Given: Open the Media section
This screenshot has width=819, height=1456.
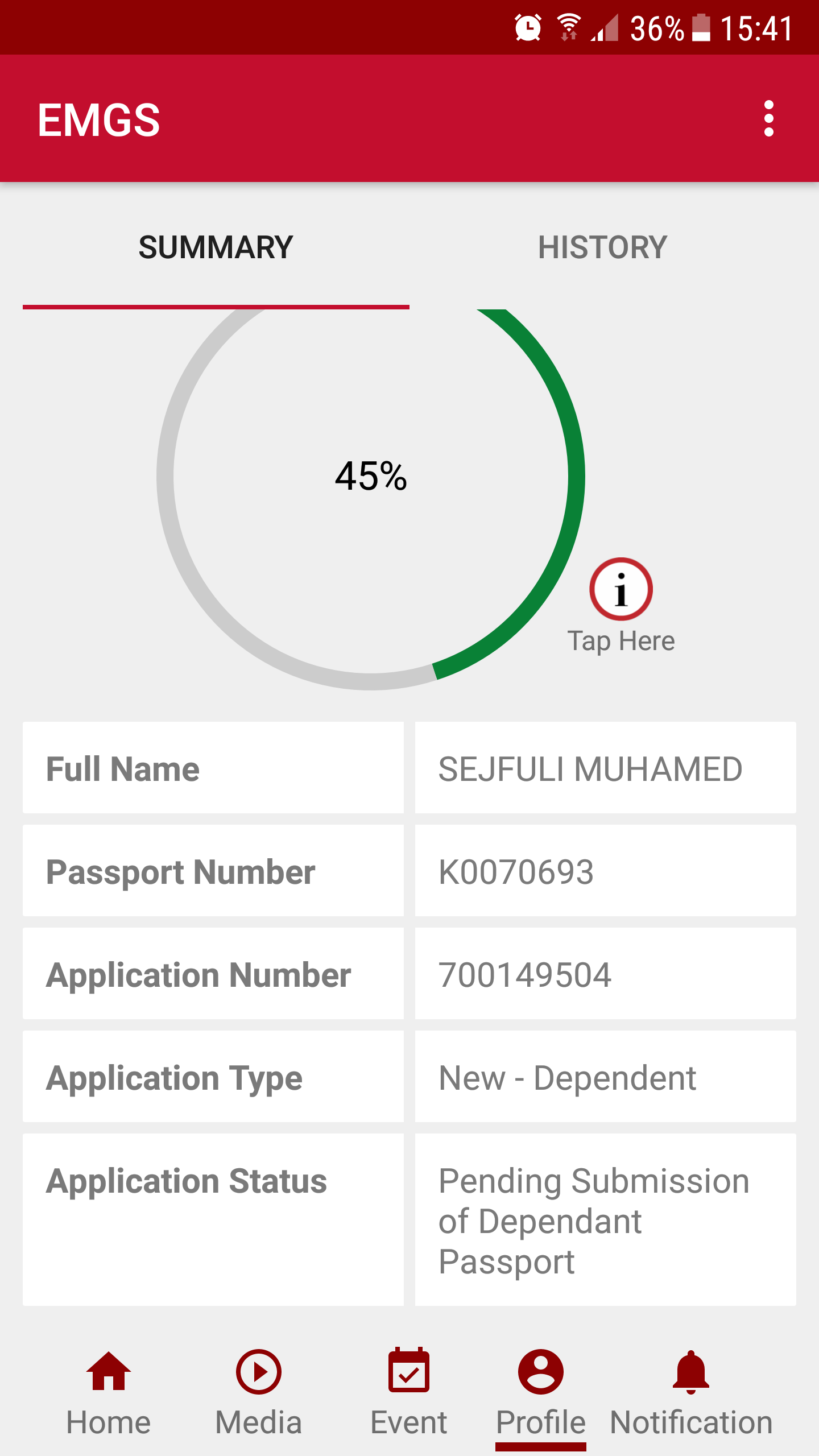Looking at the screenshot, I should (258, 1392).
